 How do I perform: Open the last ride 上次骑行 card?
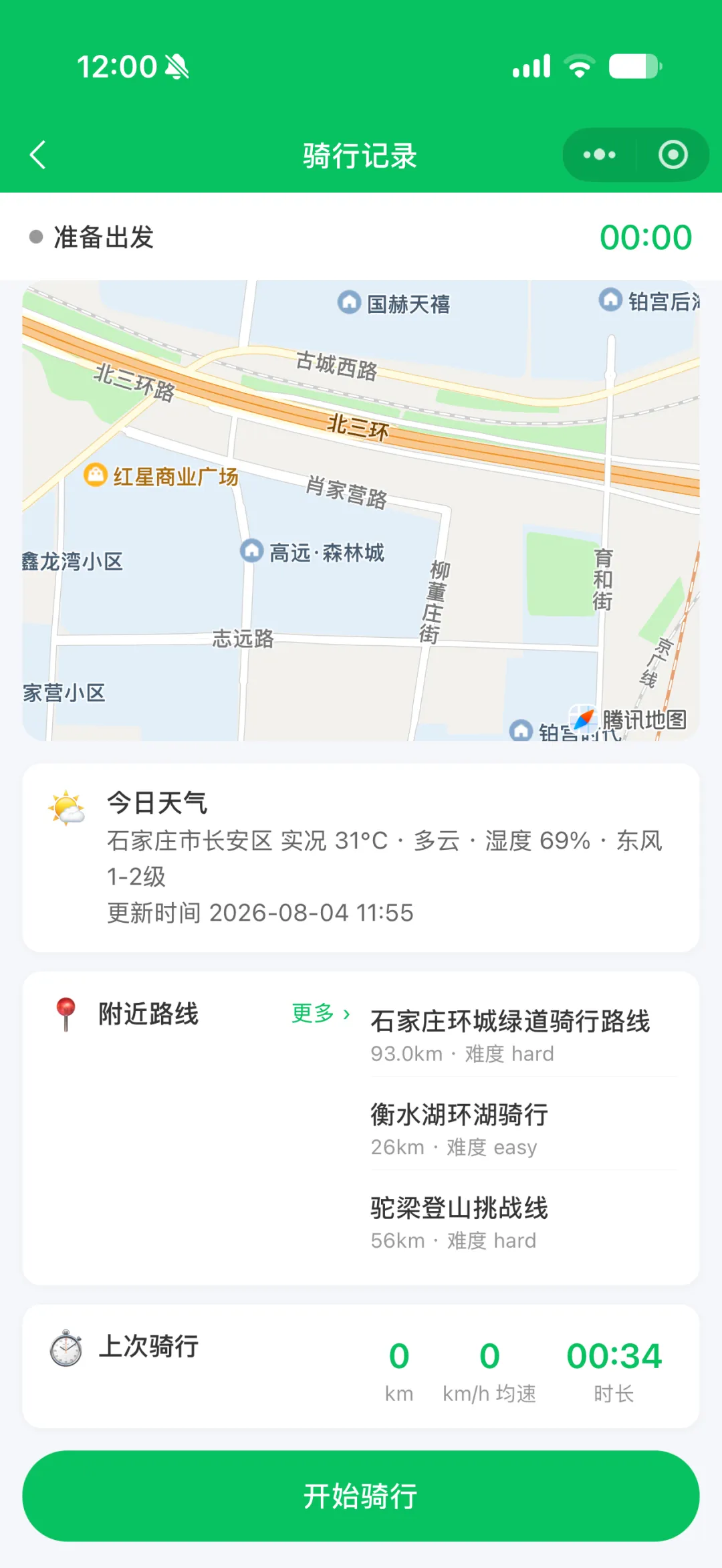[361, 1366]
